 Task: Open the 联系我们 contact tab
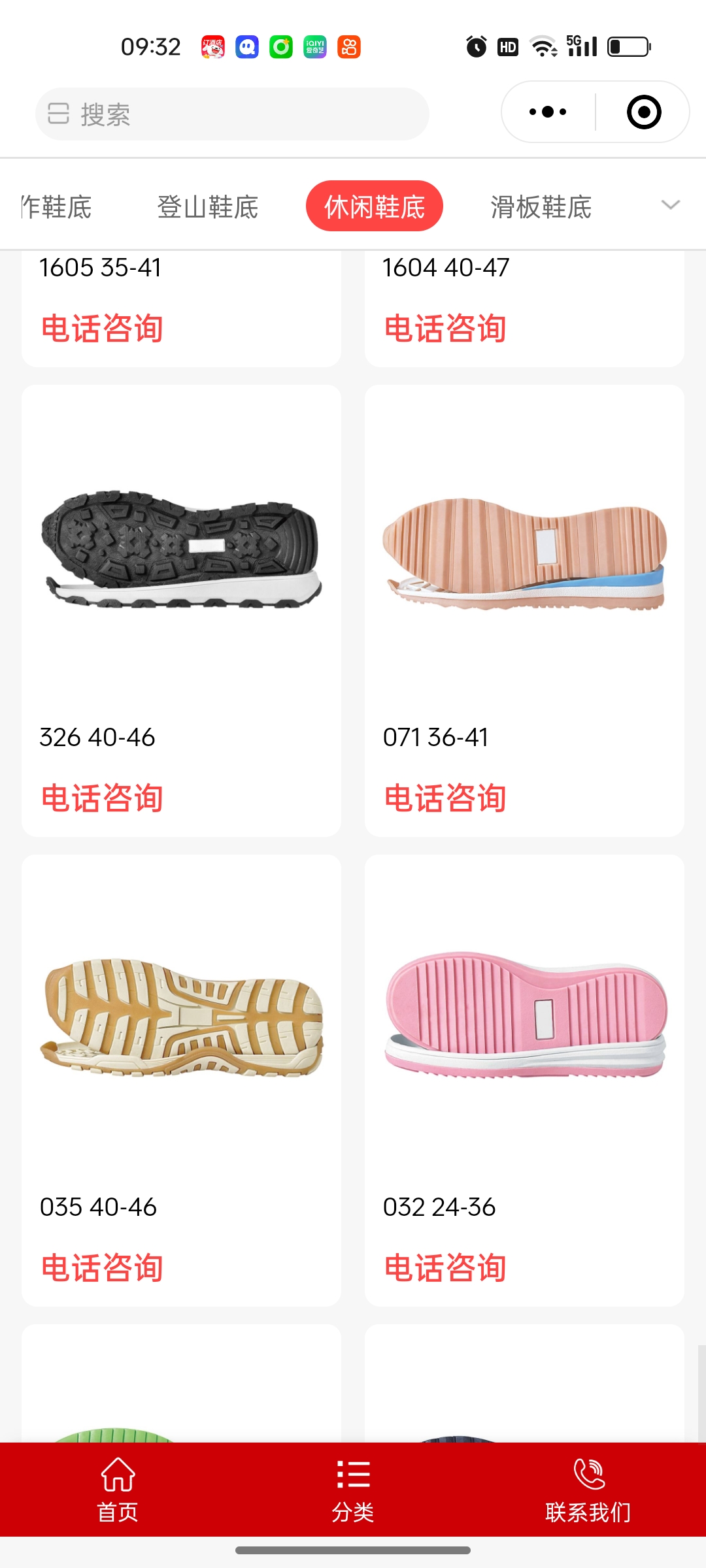(588, 1490)
